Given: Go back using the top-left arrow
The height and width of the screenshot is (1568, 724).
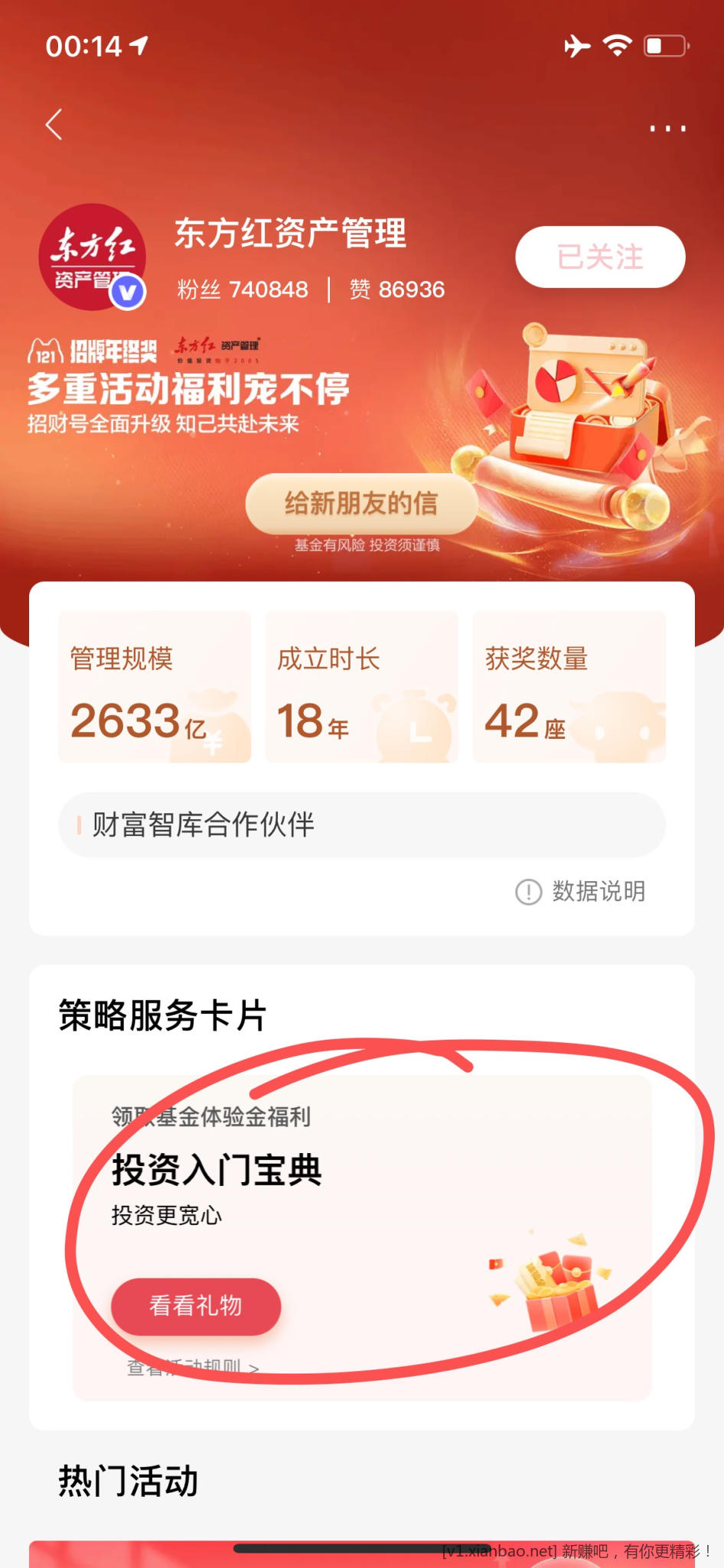Looking at the screenshot, I should pyautogui.click(x=54, y=125).
